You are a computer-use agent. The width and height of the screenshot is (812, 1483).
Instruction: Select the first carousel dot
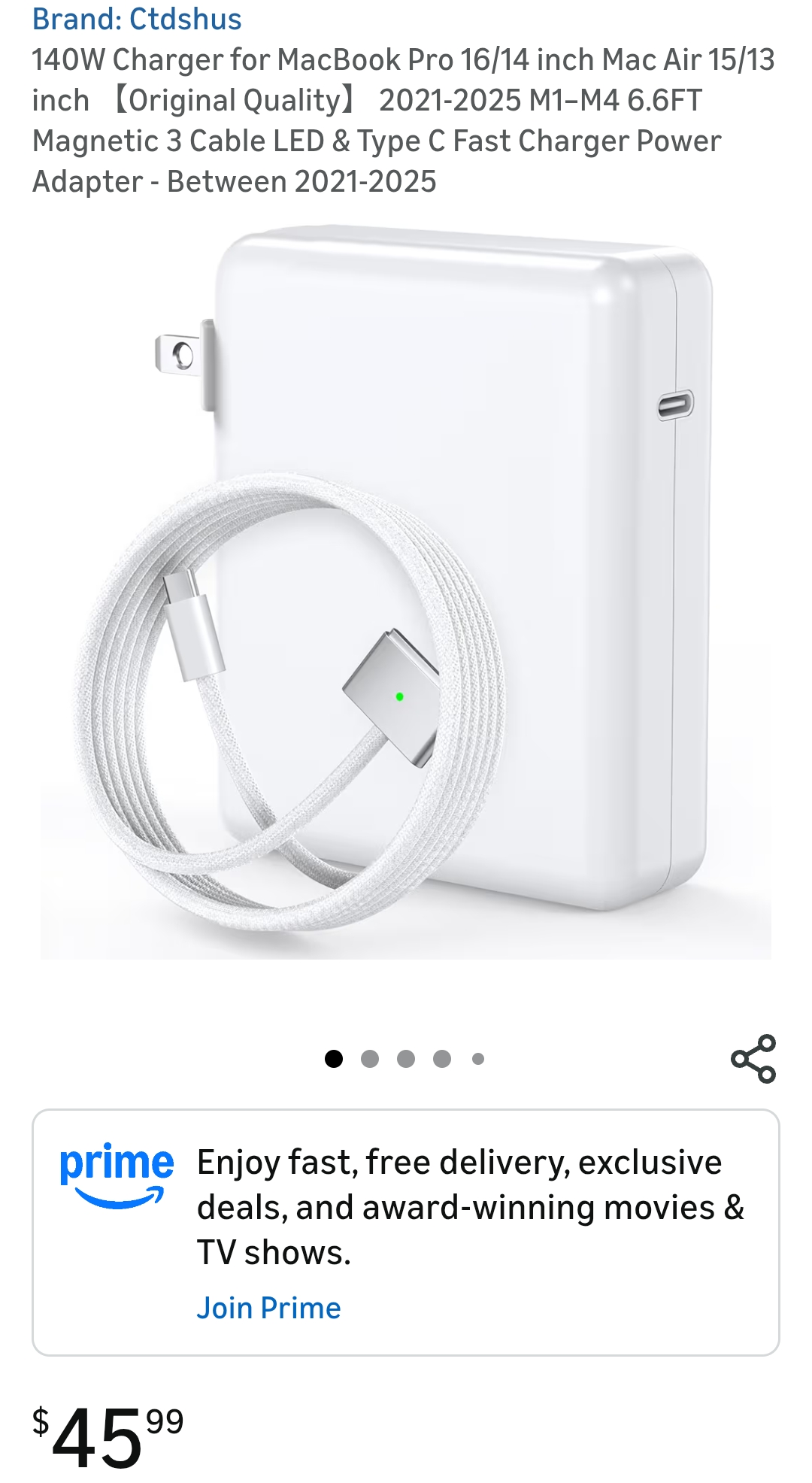pyautogui.click(x=333, y=1057)
